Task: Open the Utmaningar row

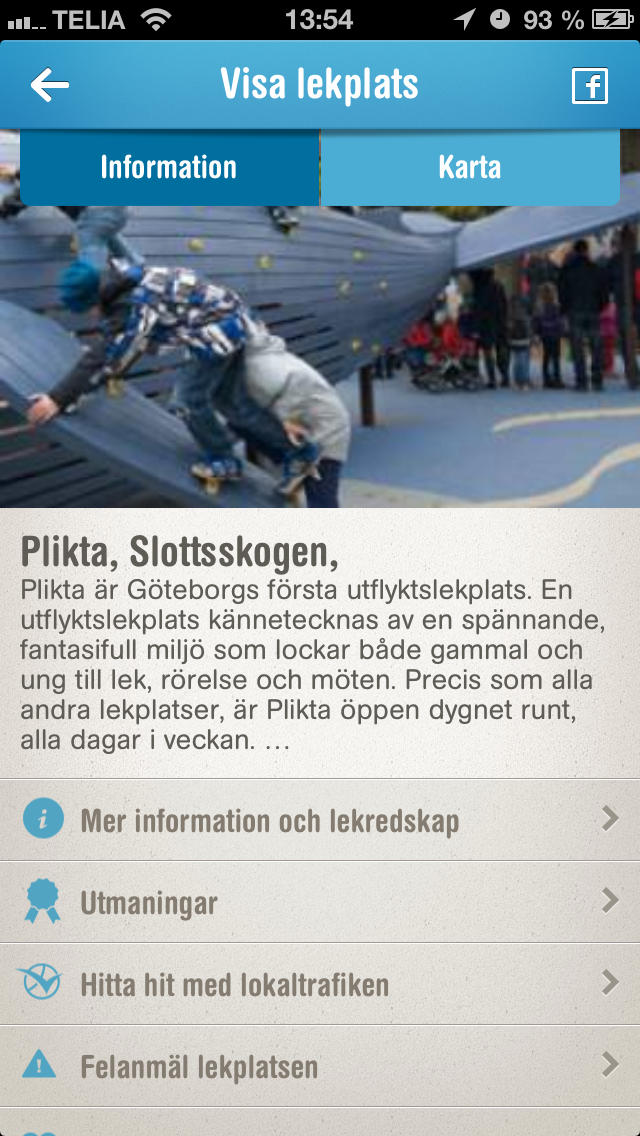Action: pos(320,902)
